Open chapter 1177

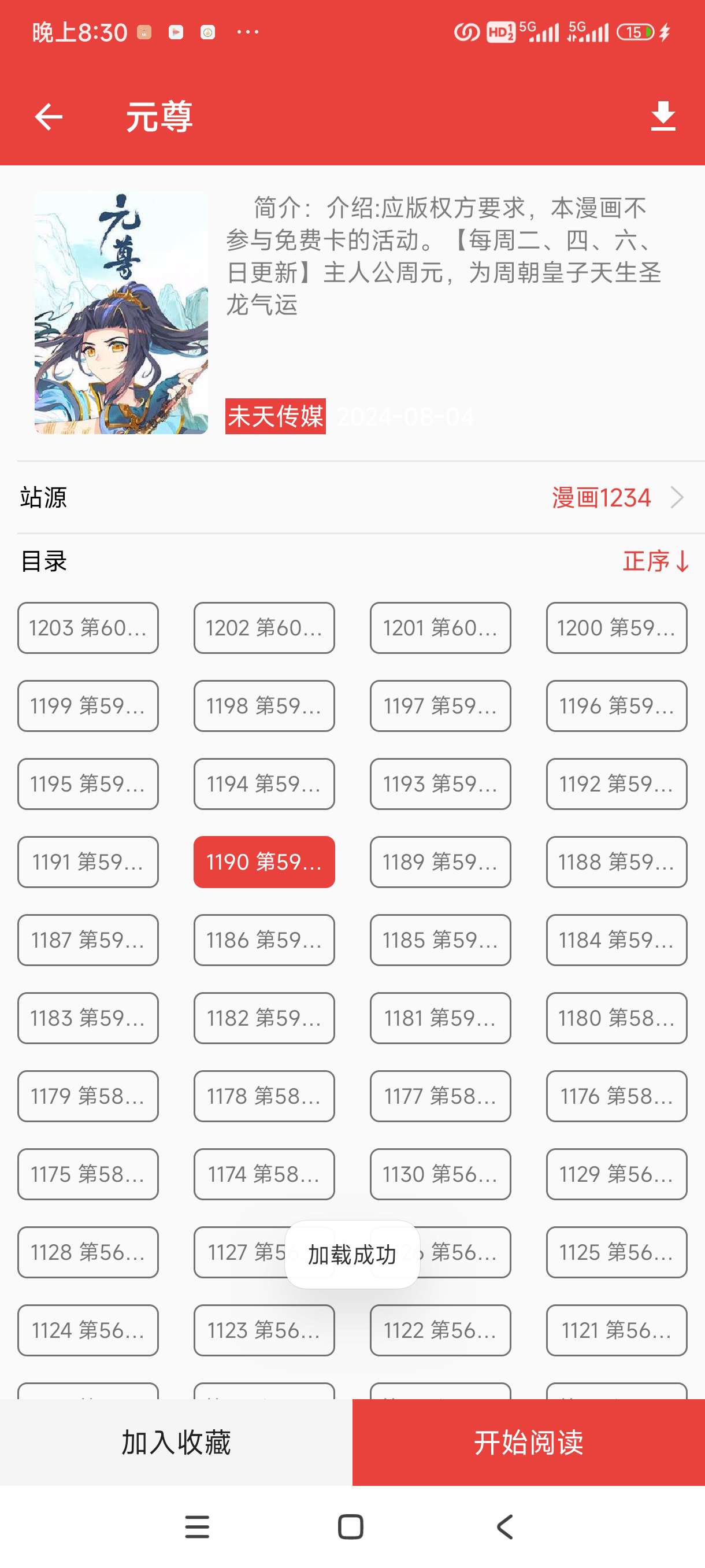point(440,1096)
